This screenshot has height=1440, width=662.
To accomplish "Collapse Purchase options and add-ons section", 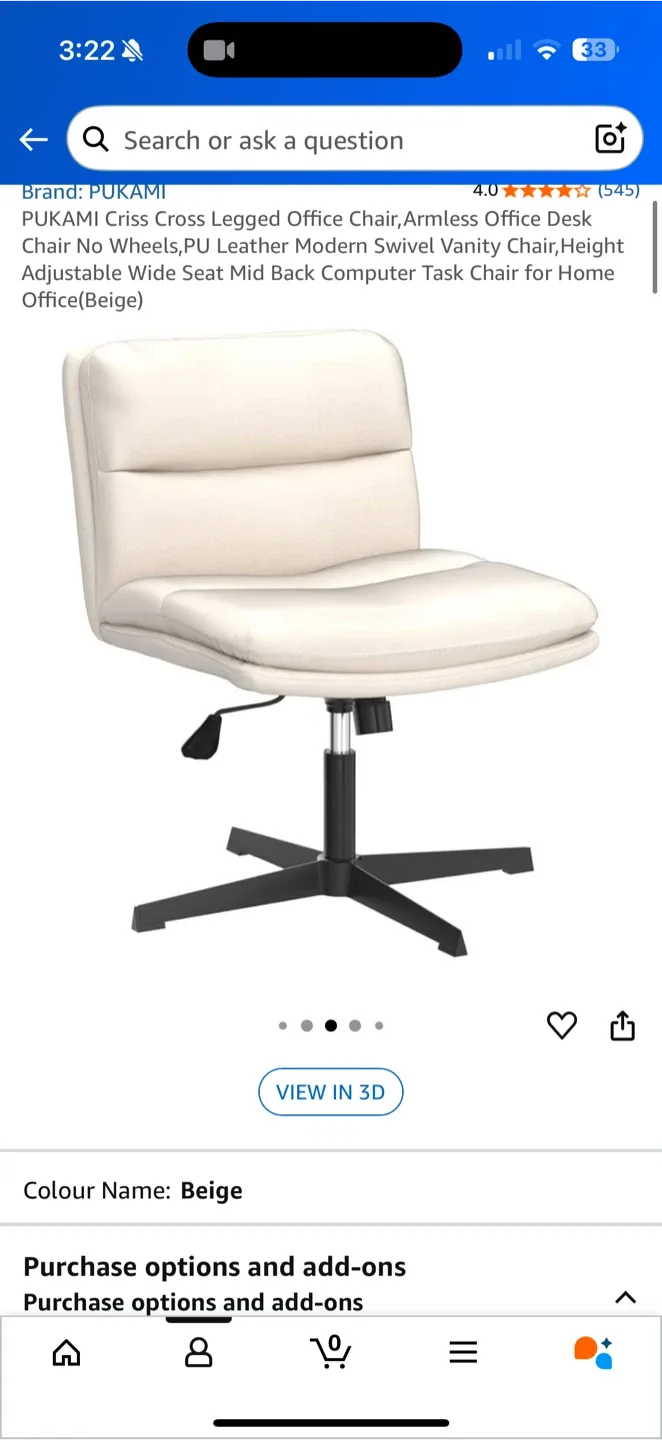I will (625, 1297).
